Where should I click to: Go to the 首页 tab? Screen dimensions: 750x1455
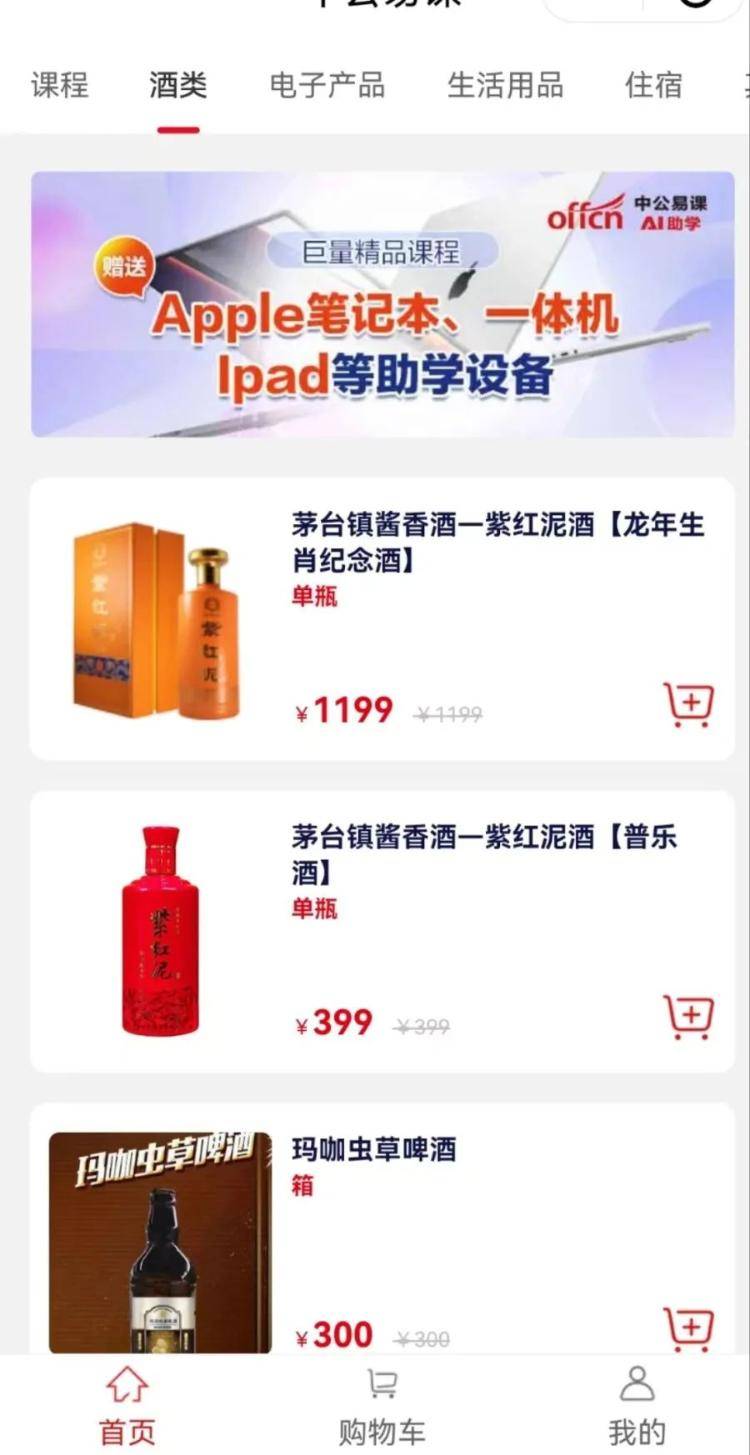(x=127, y=1405)
